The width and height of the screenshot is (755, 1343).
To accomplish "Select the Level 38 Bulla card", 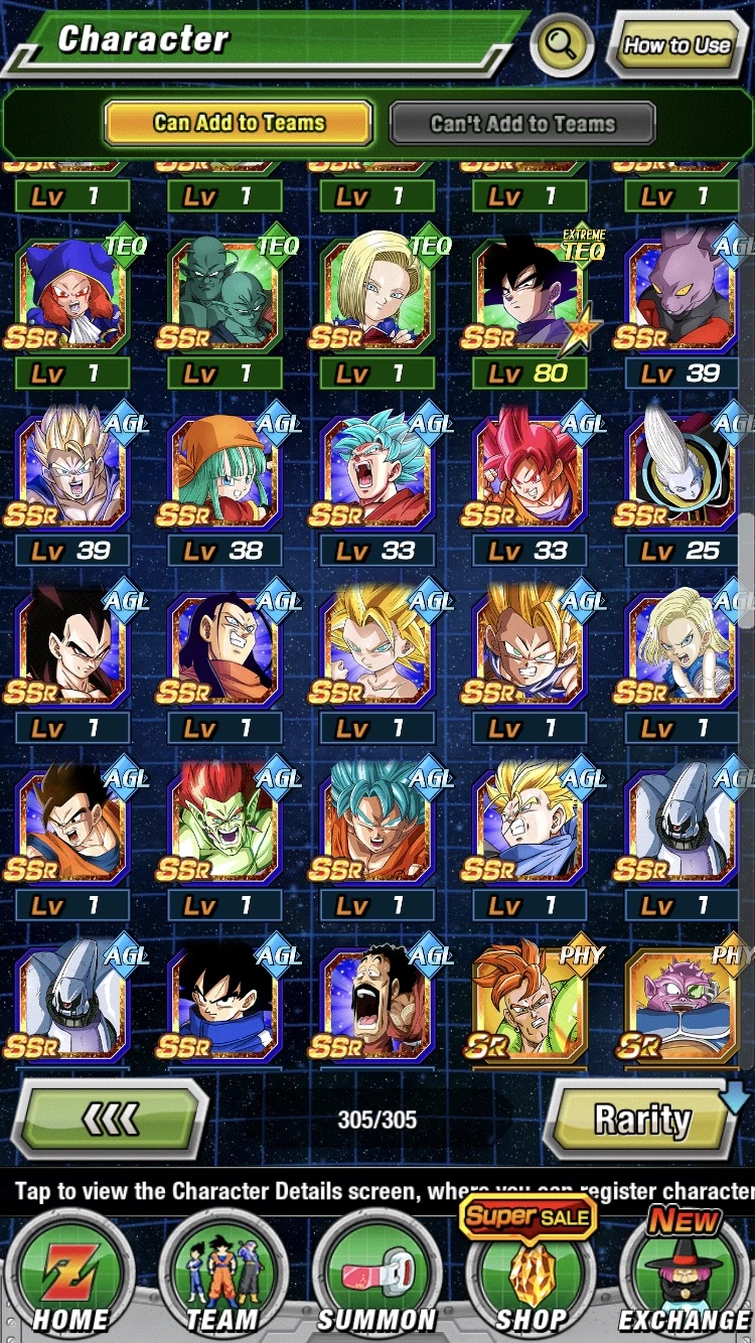I will (x=224, y=470).
